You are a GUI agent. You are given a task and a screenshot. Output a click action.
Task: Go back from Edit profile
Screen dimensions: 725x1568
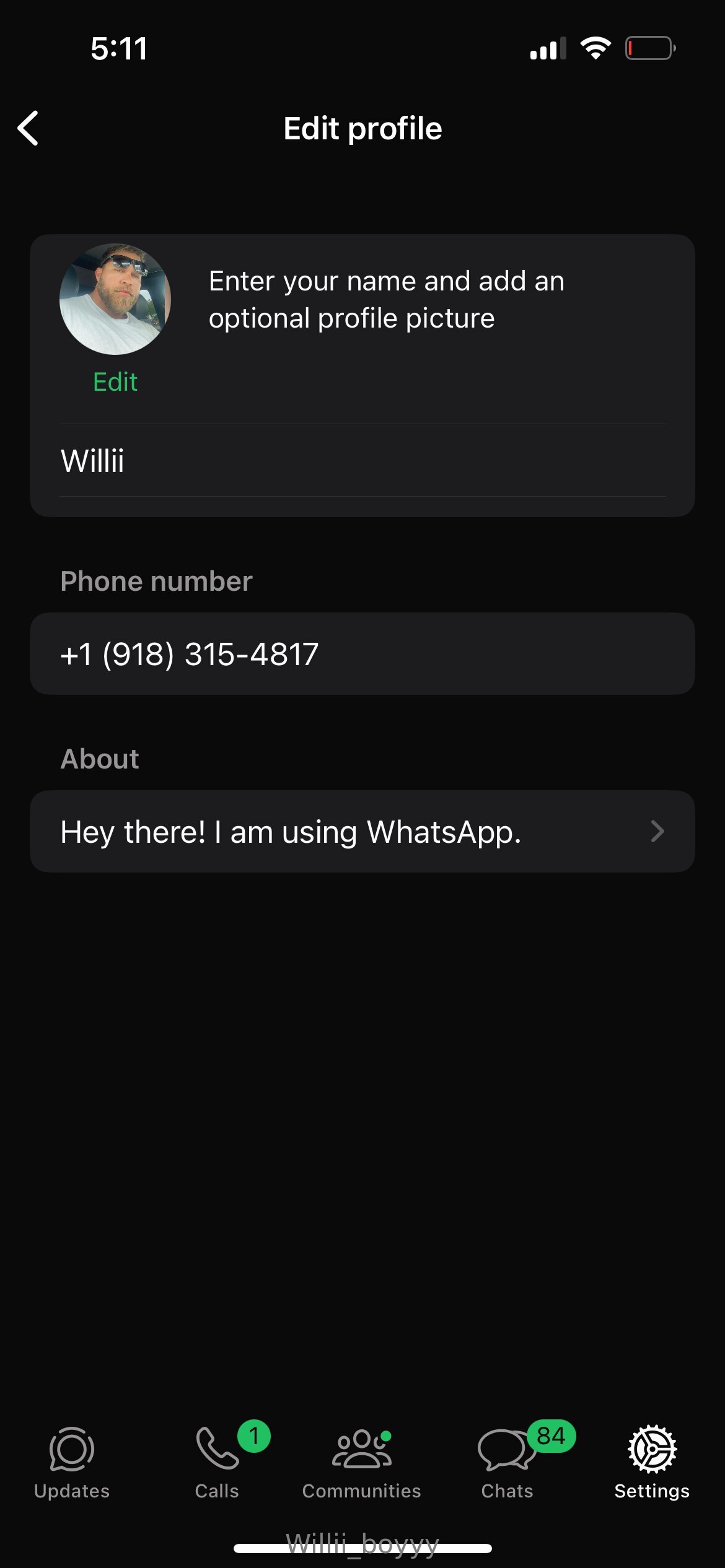tap(29, 128)
